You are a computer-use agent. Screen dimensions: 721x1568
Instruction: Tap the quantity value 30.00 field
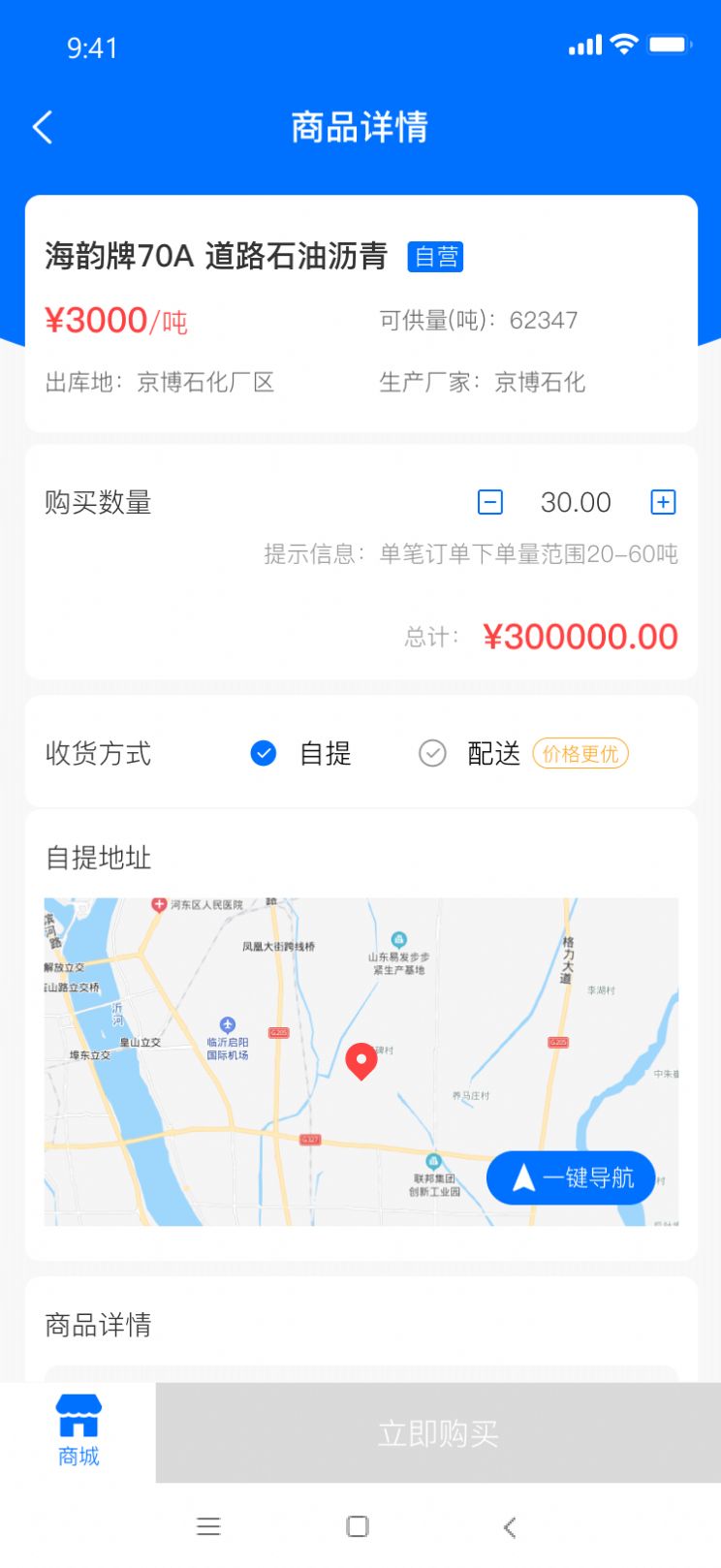coord(577,502)
